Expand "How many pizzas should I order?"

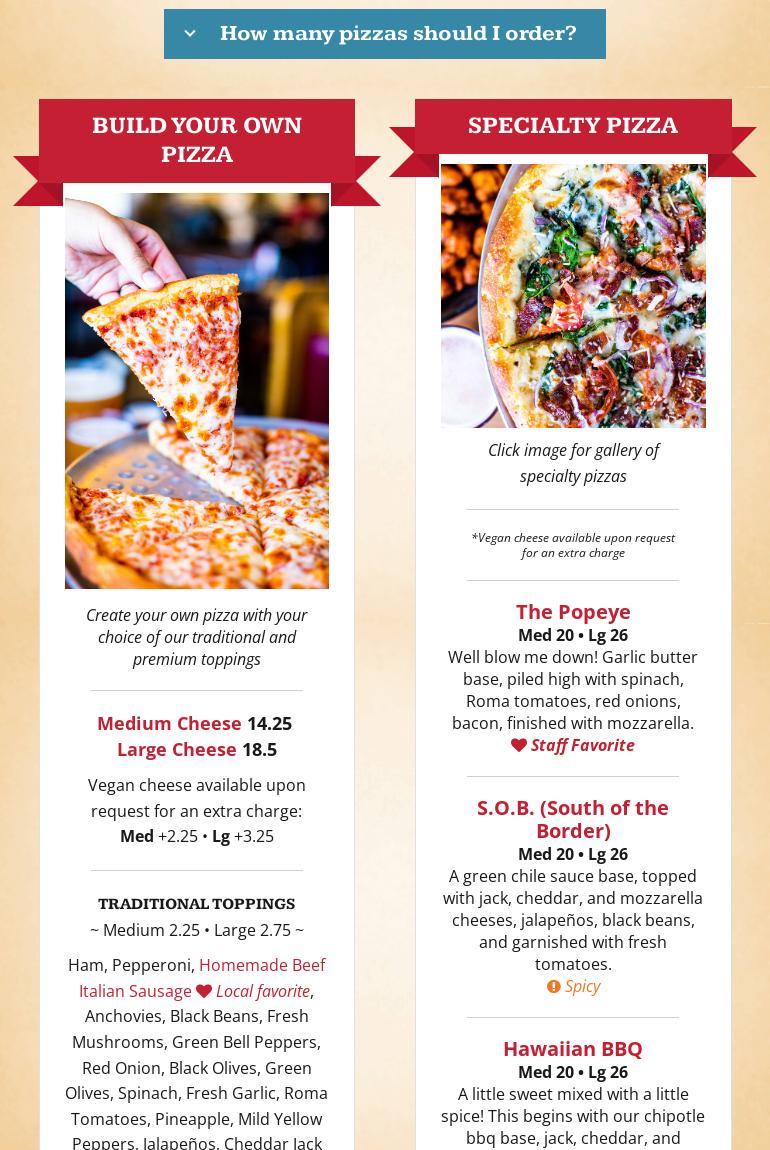click(x=384, y=34)
